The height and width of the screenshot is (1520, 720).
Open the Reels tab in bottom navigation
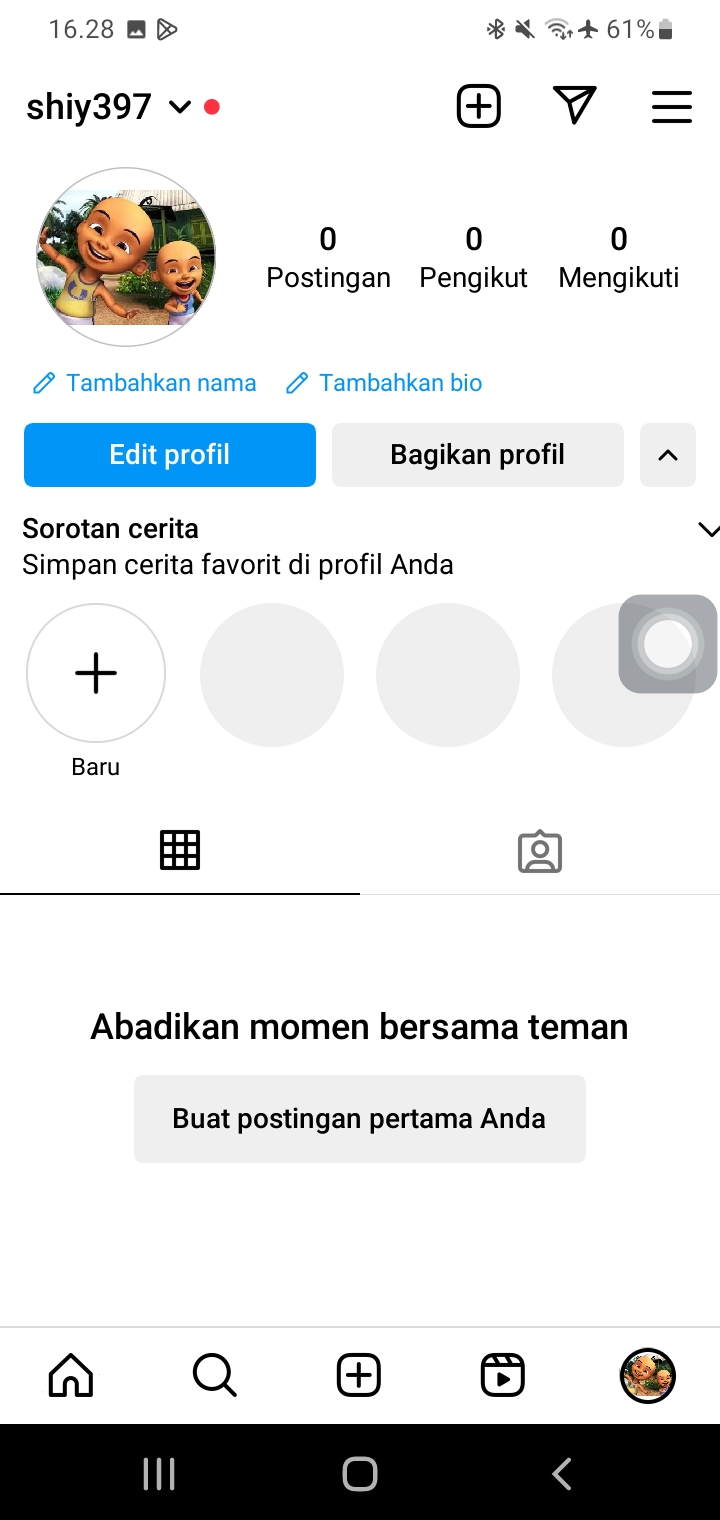coord(502,1376)
